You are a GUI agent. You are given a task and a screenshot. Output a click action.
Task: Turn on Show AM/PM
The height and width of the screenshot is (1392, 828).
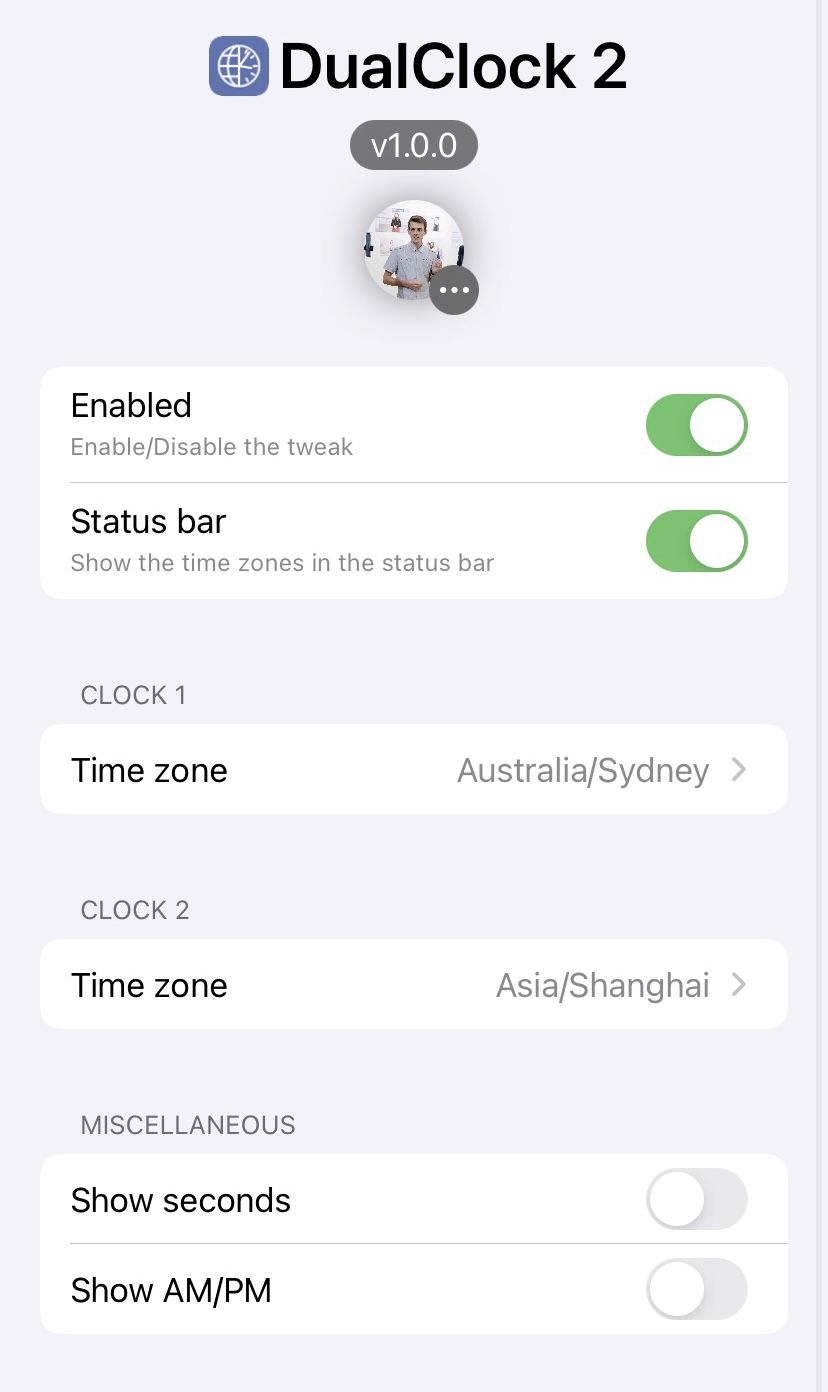click(696, 1289)
